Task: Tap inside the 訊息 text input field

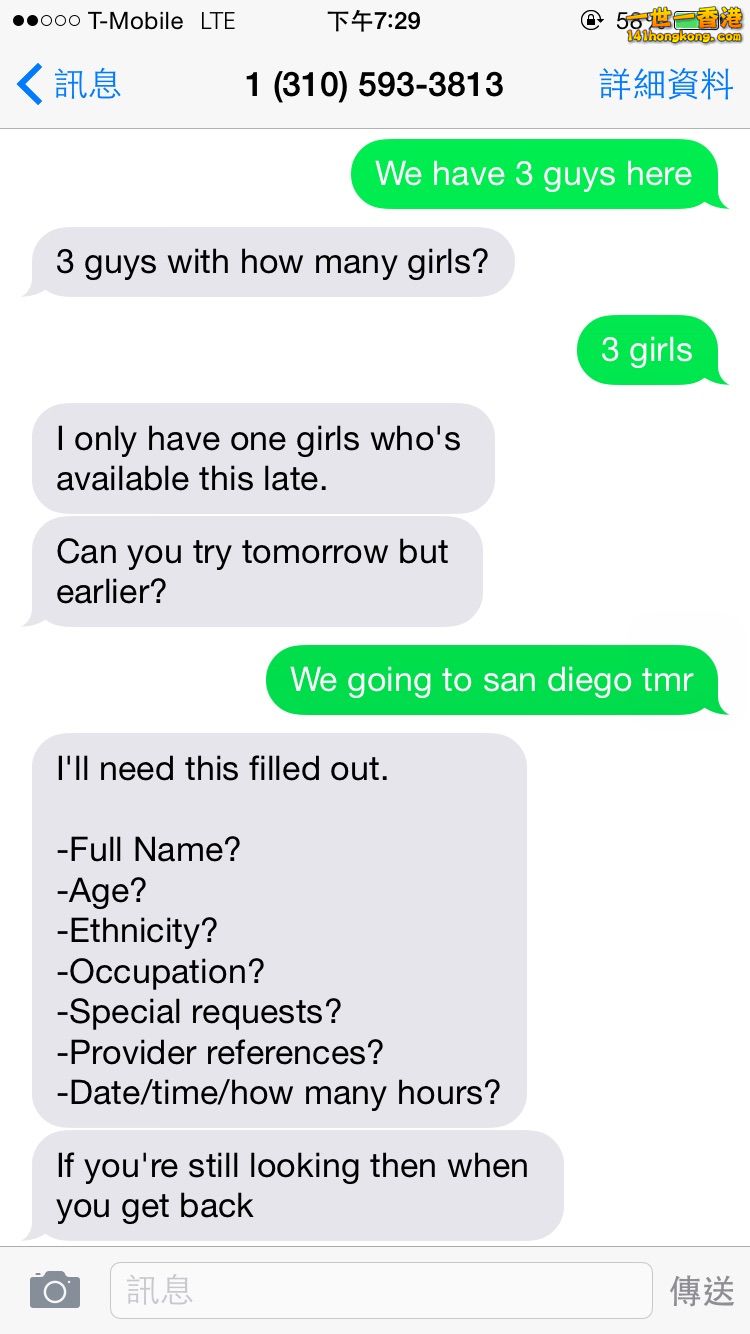Action: pos(380,1289)
